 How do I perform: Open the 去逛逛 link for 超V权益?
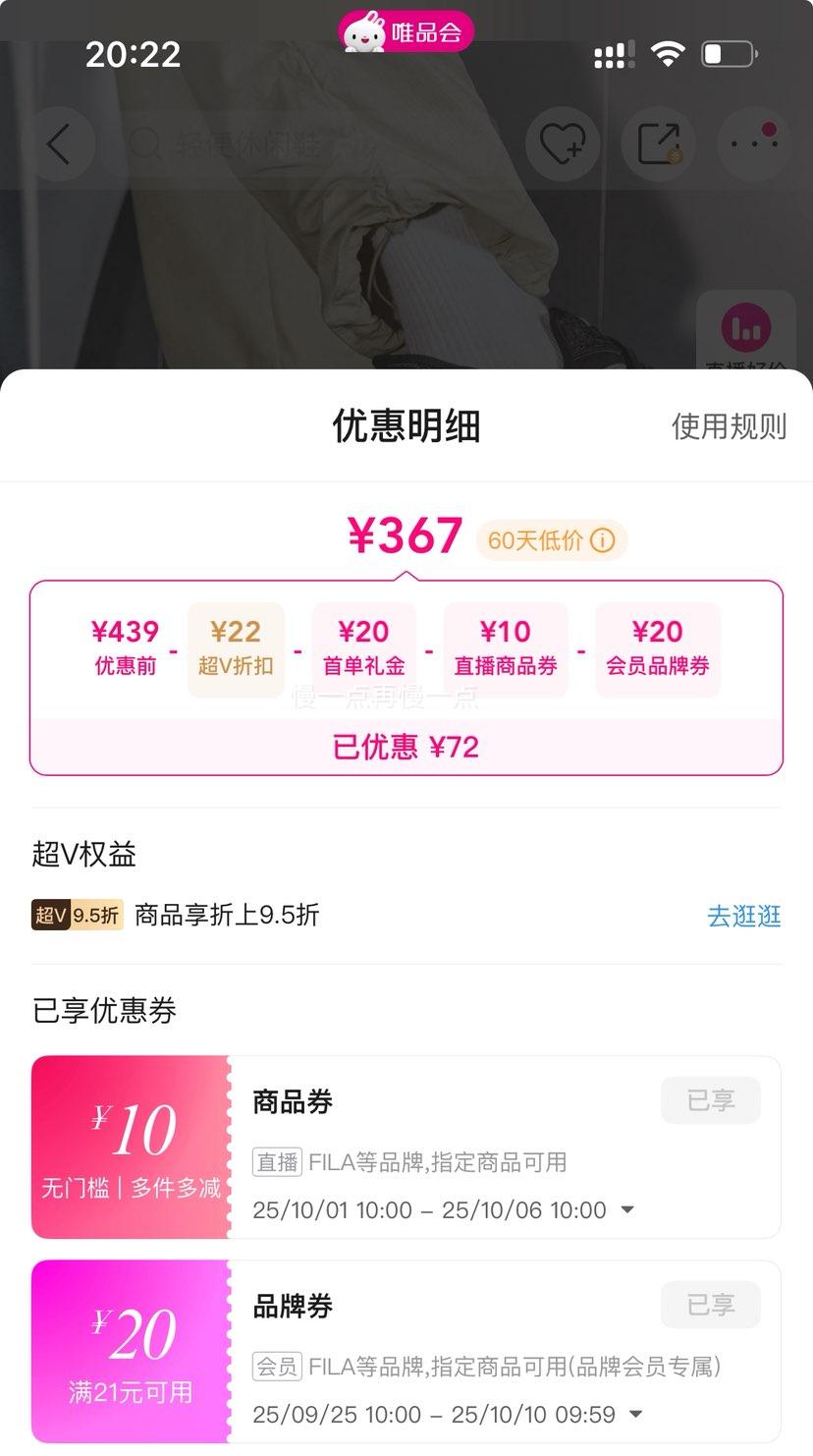[743, 916]
